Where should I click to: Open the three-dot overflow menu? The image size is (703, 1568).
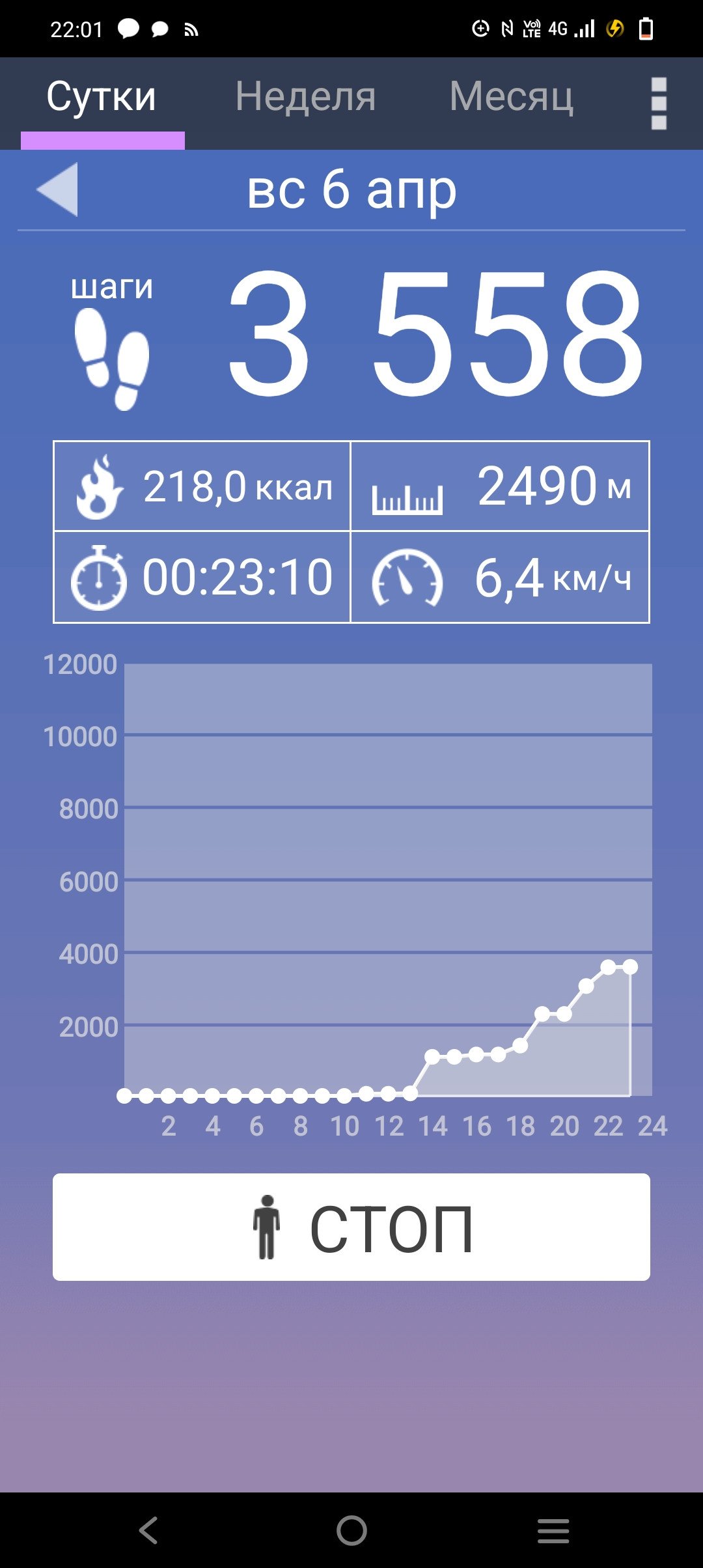coord(659,104)
